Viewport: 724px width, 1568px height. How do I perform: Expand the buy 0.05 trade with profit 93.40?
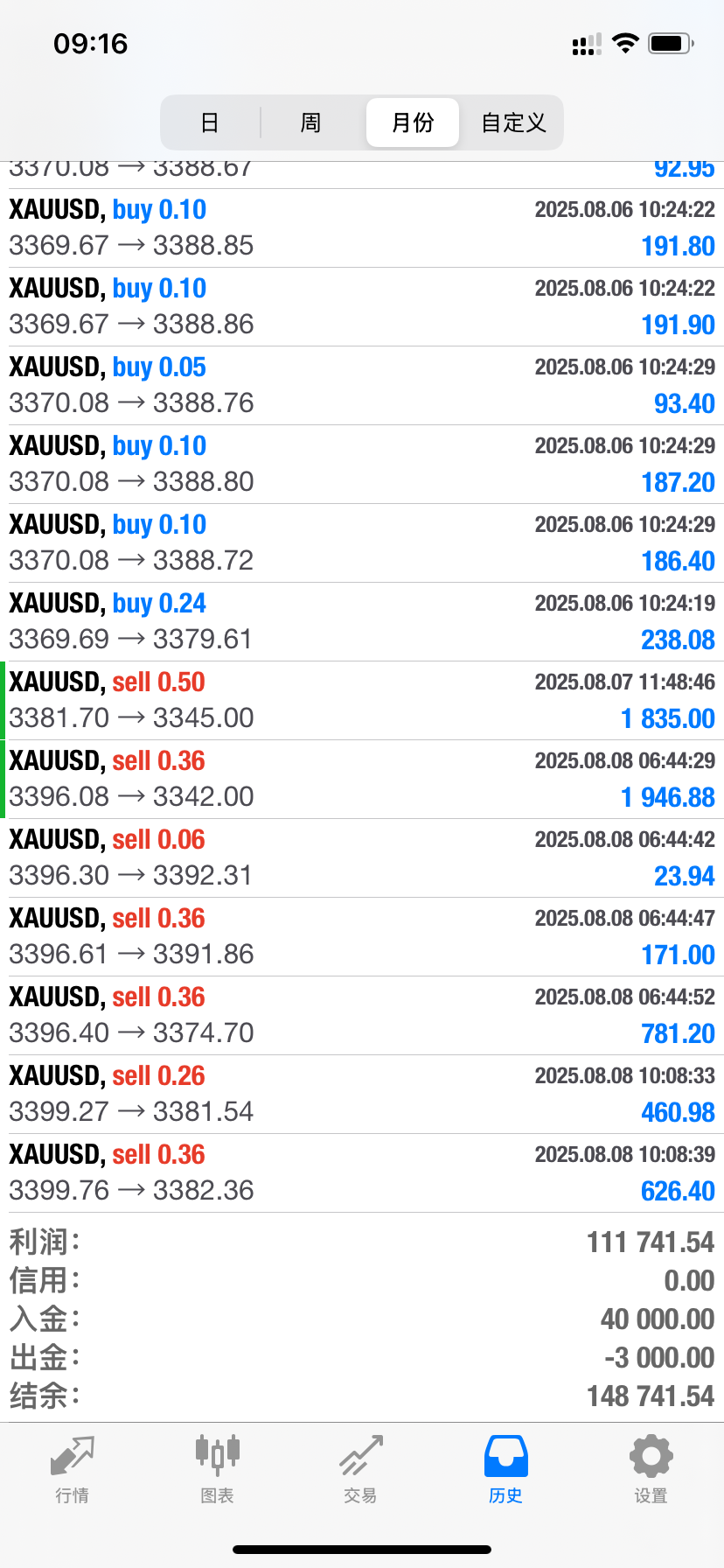point(362,385)
